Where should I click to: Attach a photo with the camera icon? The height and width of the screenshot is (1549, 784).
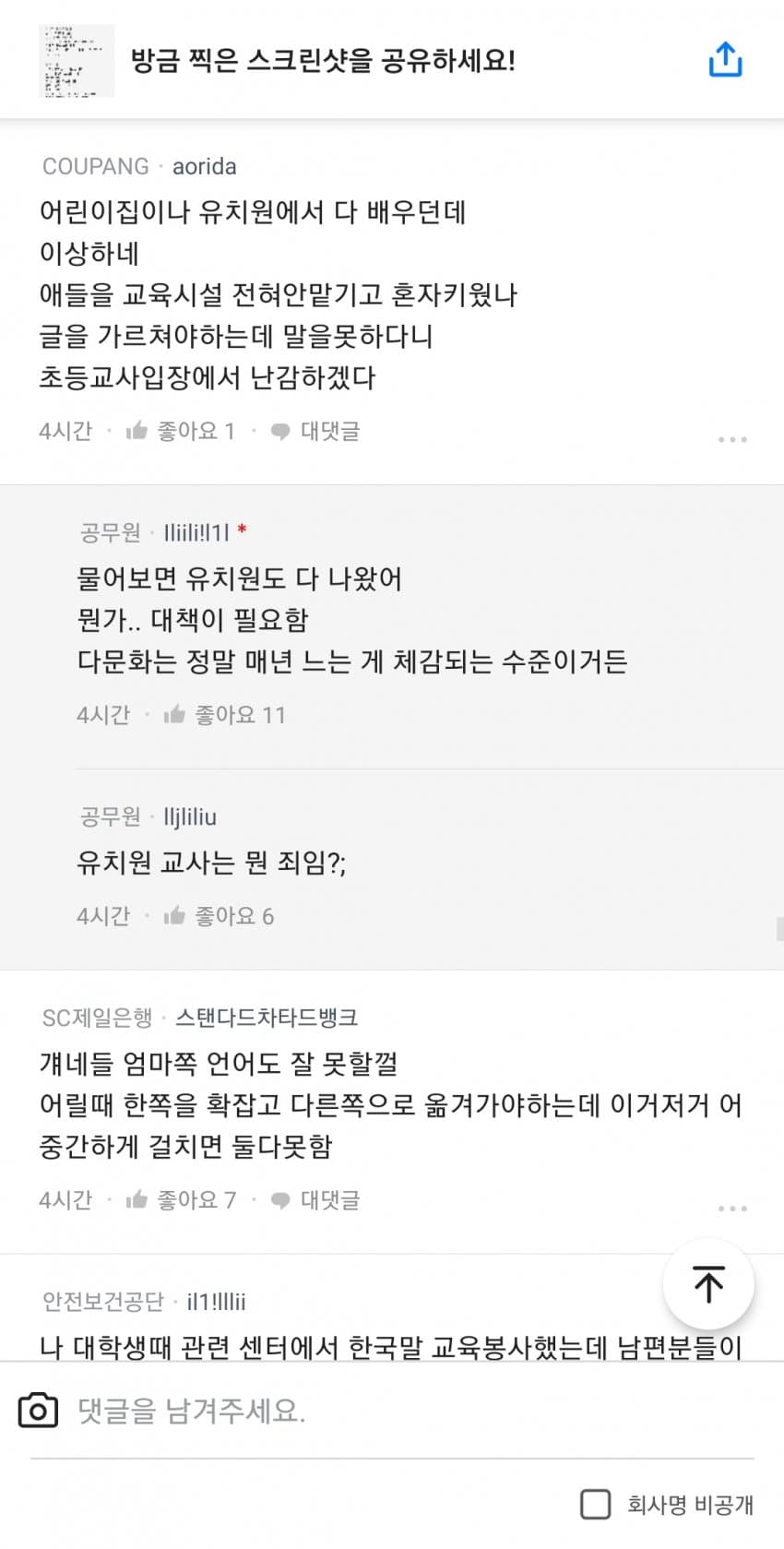38,1411
